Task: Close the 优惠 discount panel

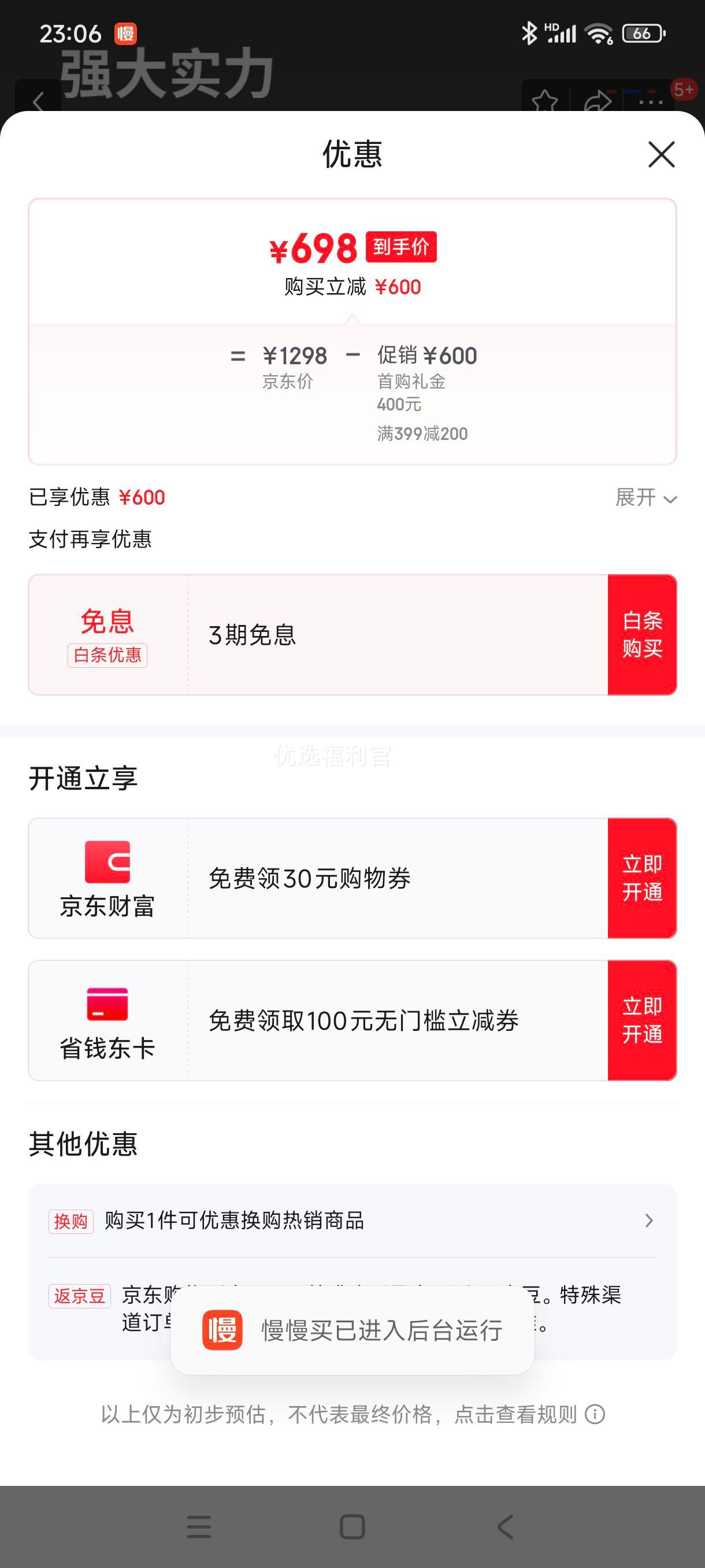Action: click(x=661, y=154)
